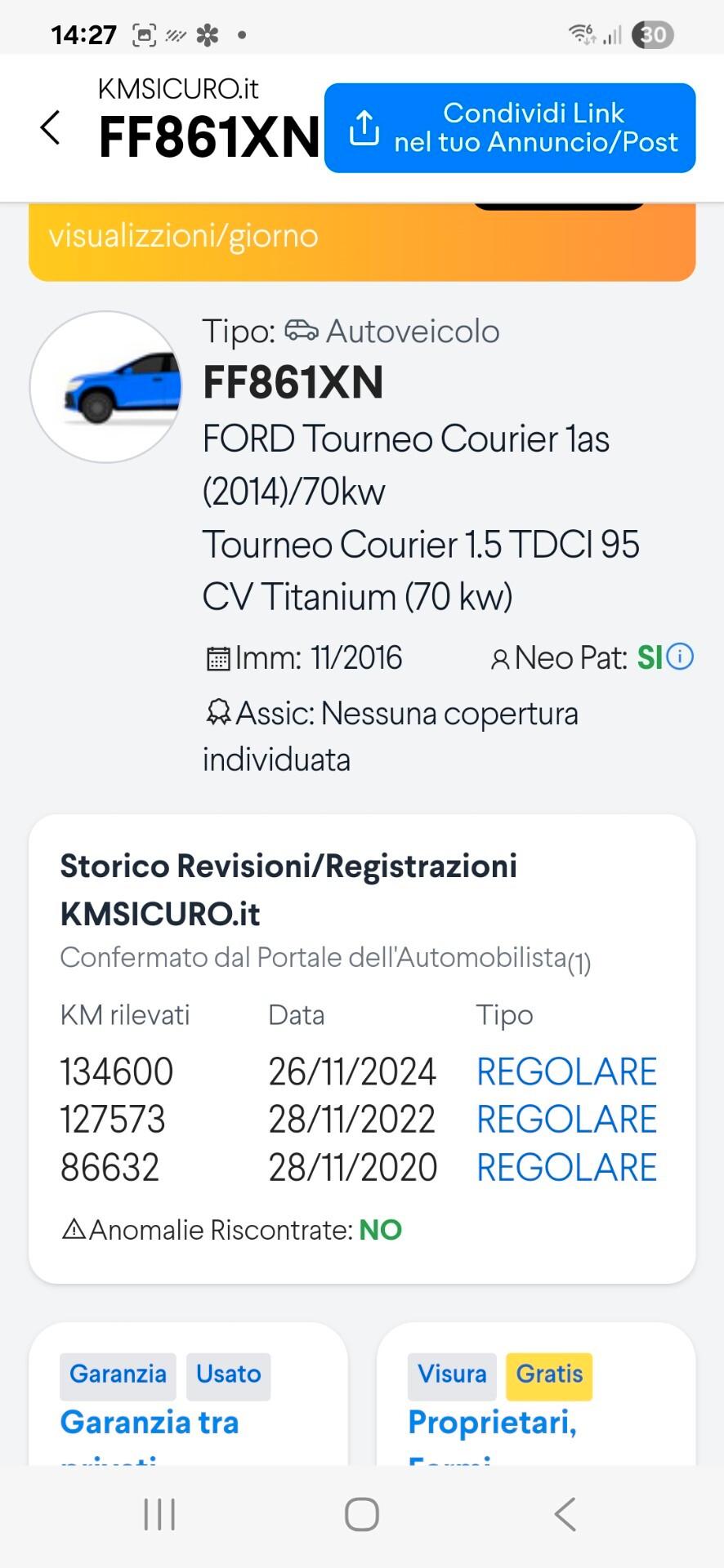Tap the Android back navigation button
The image size is (724, 1568).
[564, 1512]
